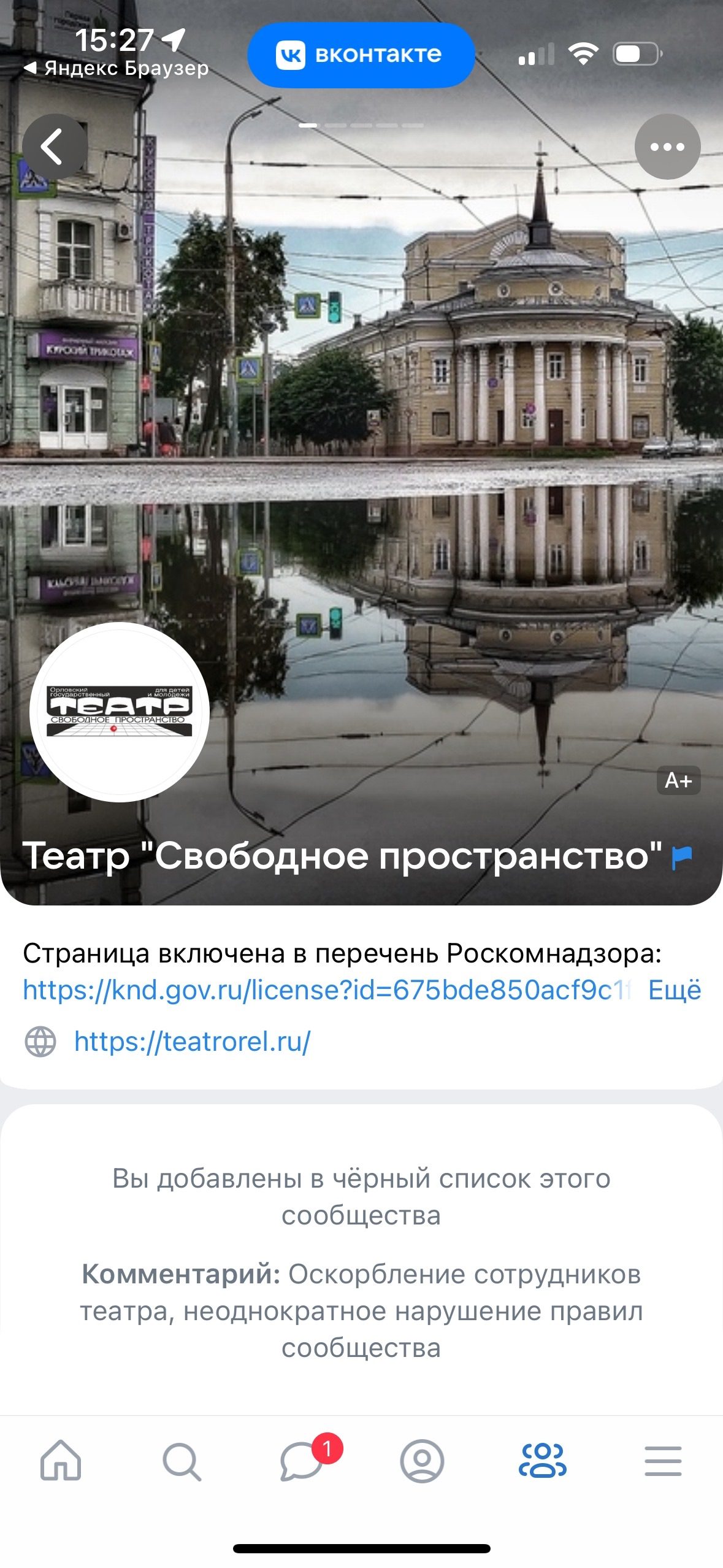Viewport: 723px width, 1568px height.
Task: Open the Search tab
Action: (x=182, y=1461)
